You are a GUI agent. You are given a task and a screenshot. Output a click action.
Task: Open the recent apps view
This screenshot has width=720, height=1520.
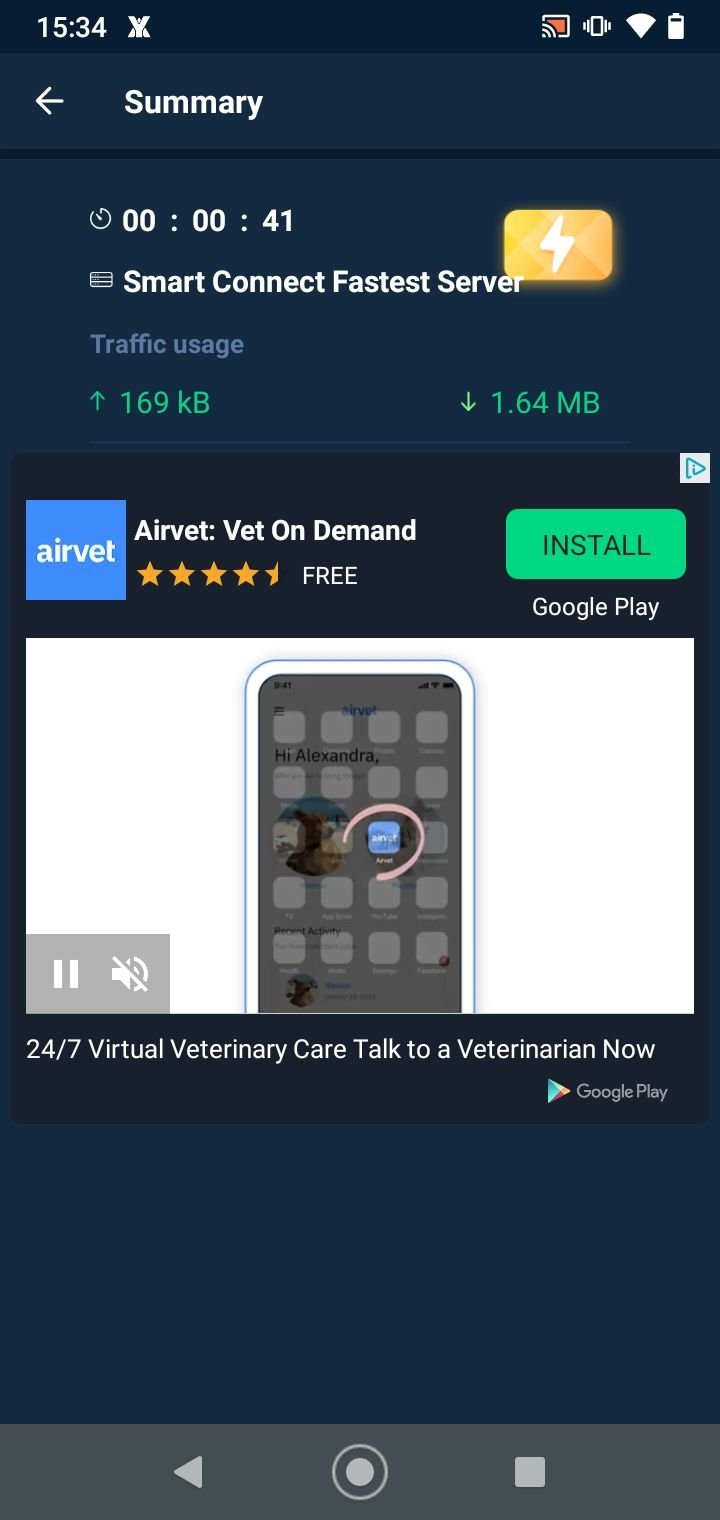pos(529,1472)
